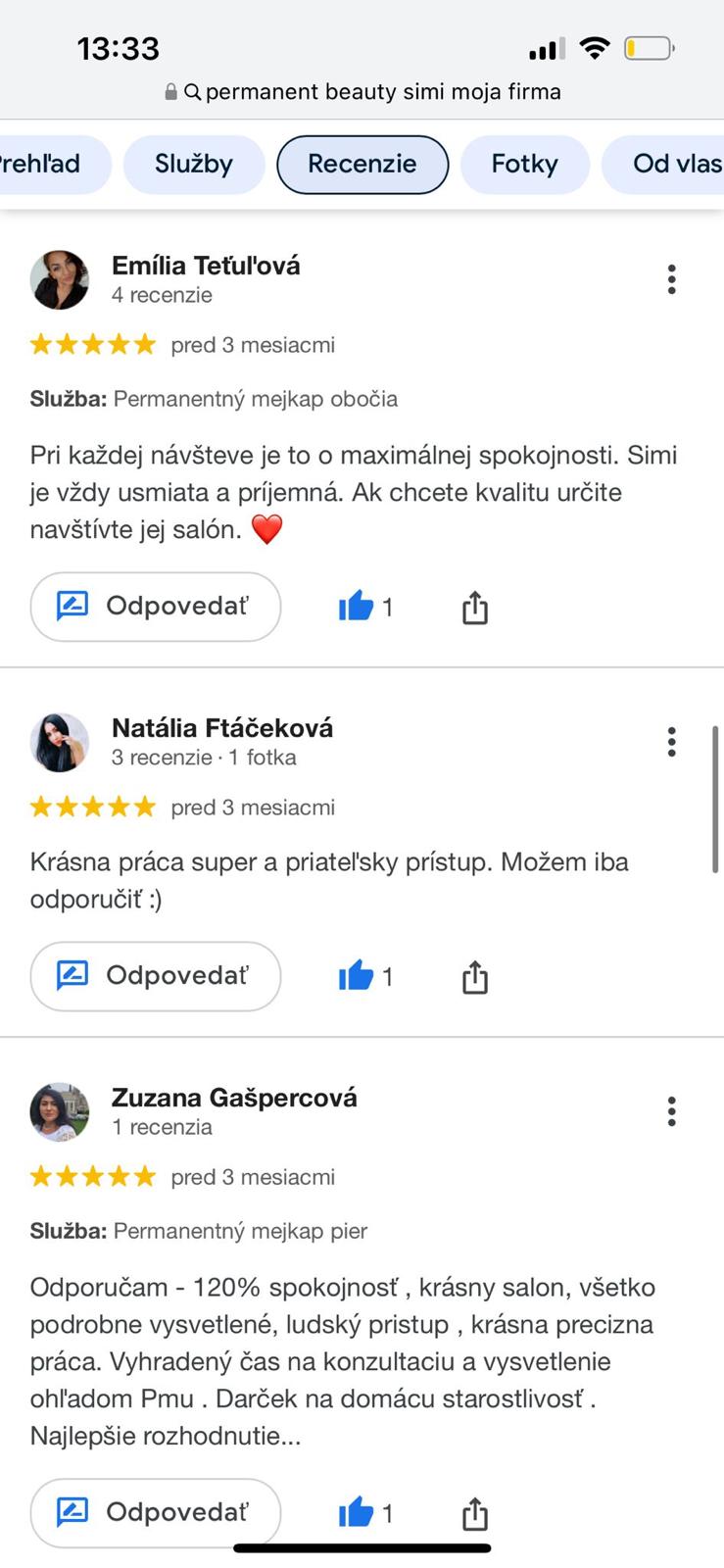Like Natália Ftáčeková's review
The width and height of the screenshot is (724, 1568).
click(x=357, y=976)
